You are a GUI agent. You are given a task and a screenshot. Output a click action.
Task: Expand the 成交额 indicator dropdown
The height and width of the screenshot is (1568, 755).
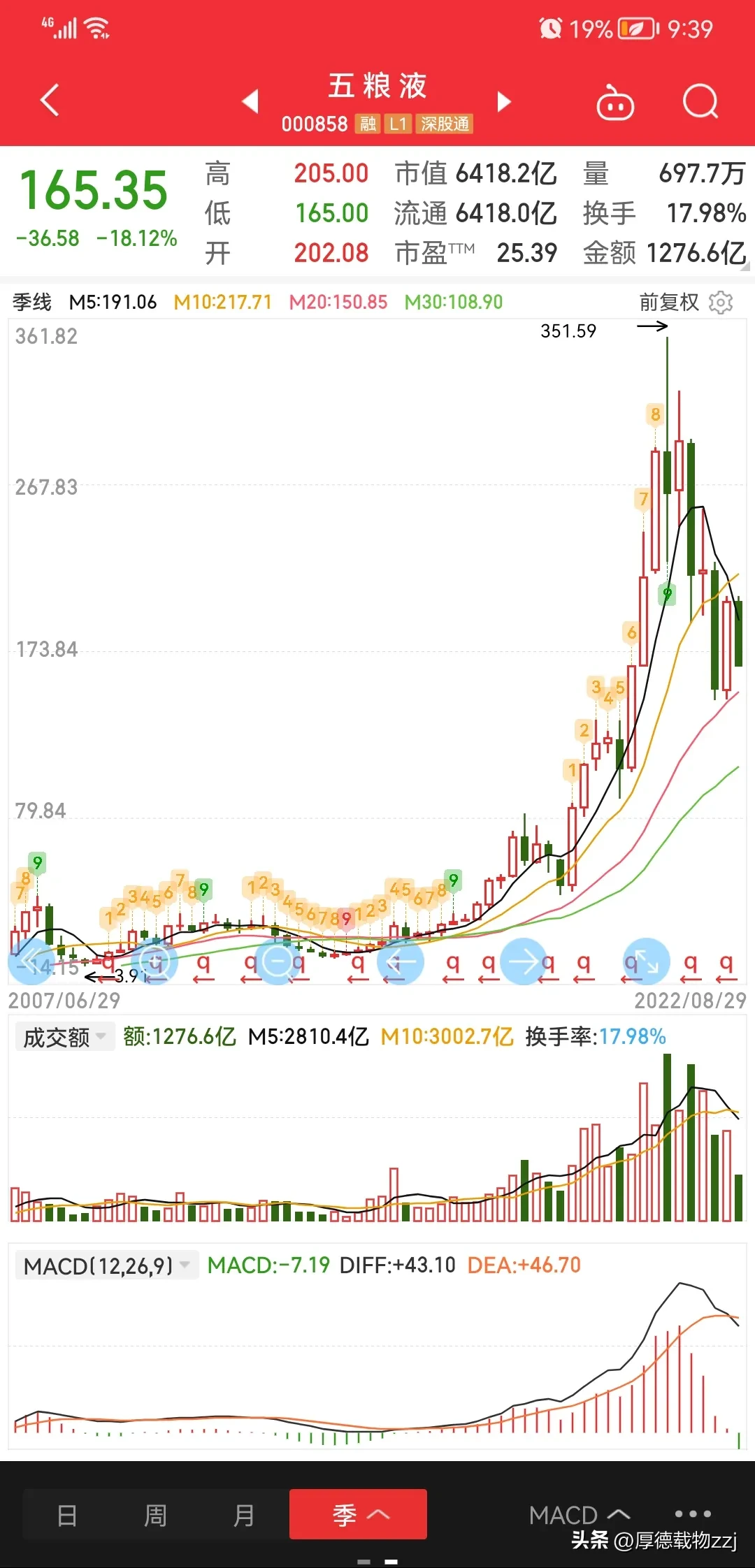point(64,1038)
